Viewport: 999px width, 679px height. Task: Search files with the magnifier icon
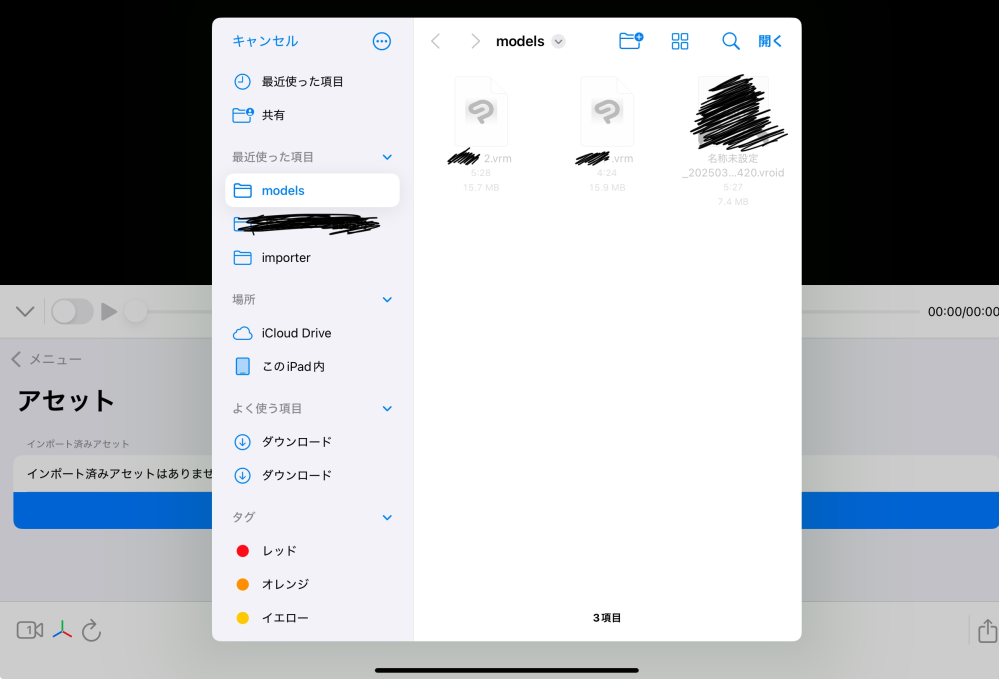click(x=731, y=41)
